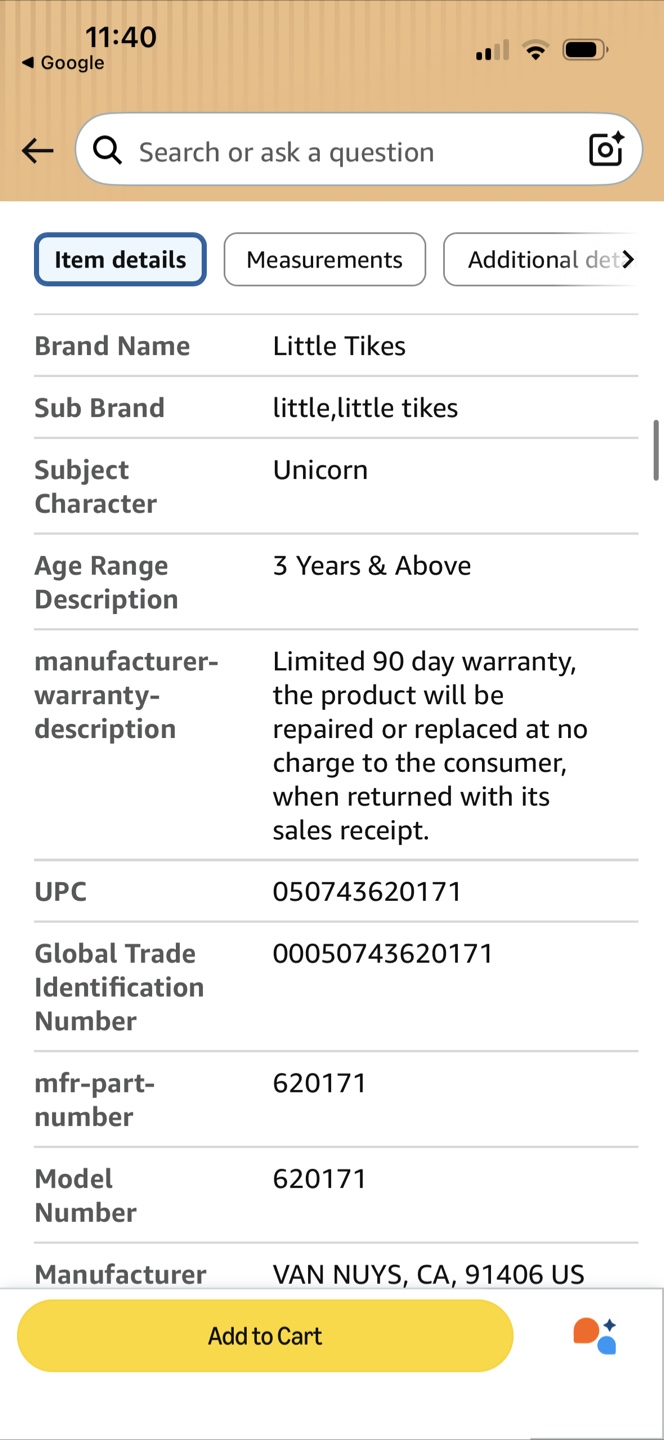The width and height of the screenshot is (664, 1440).
Task: Open the AI shopping assistant icon
Action: [595, 1336]
